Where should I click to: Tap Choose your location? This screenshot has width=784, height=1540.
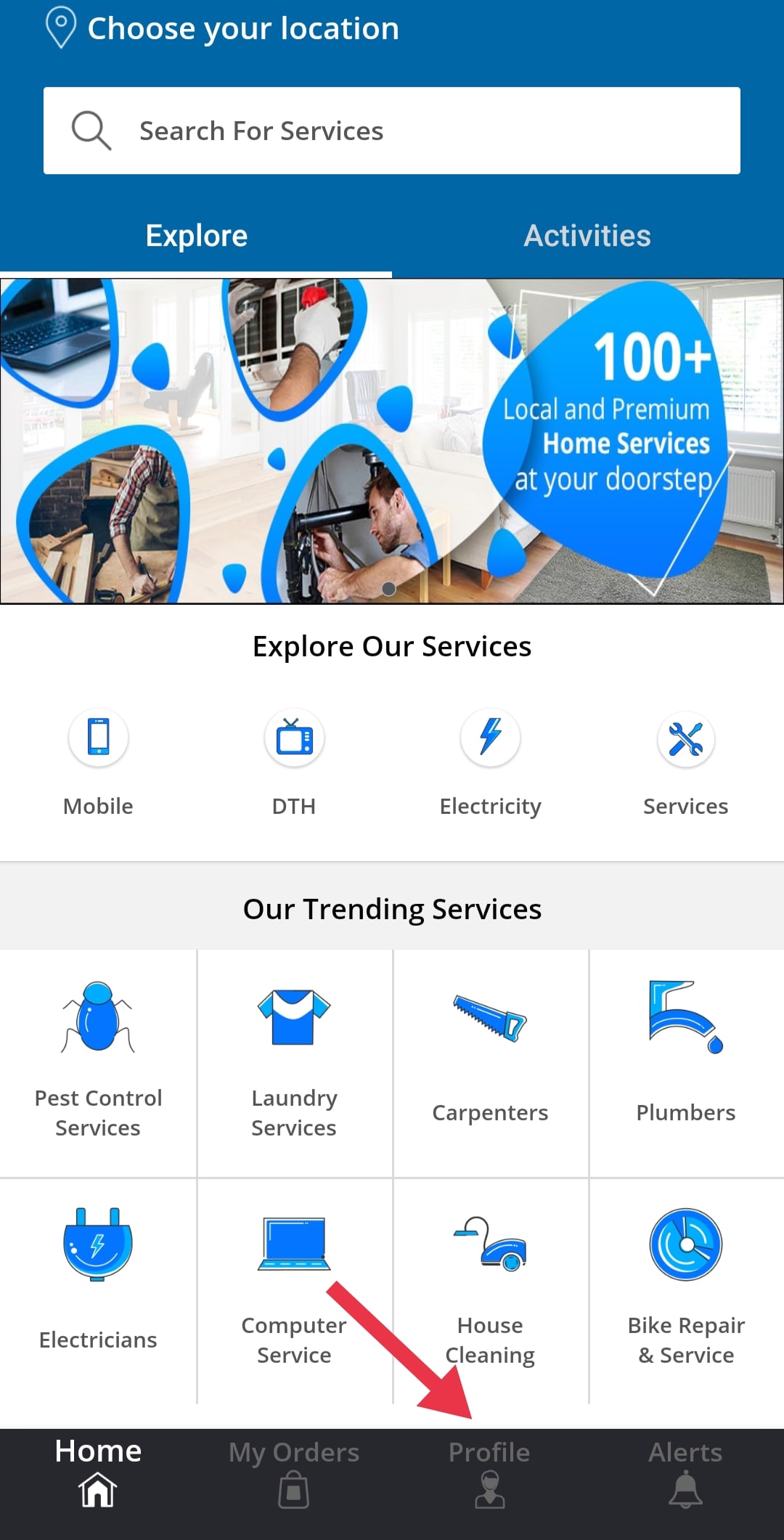[224, 29]
